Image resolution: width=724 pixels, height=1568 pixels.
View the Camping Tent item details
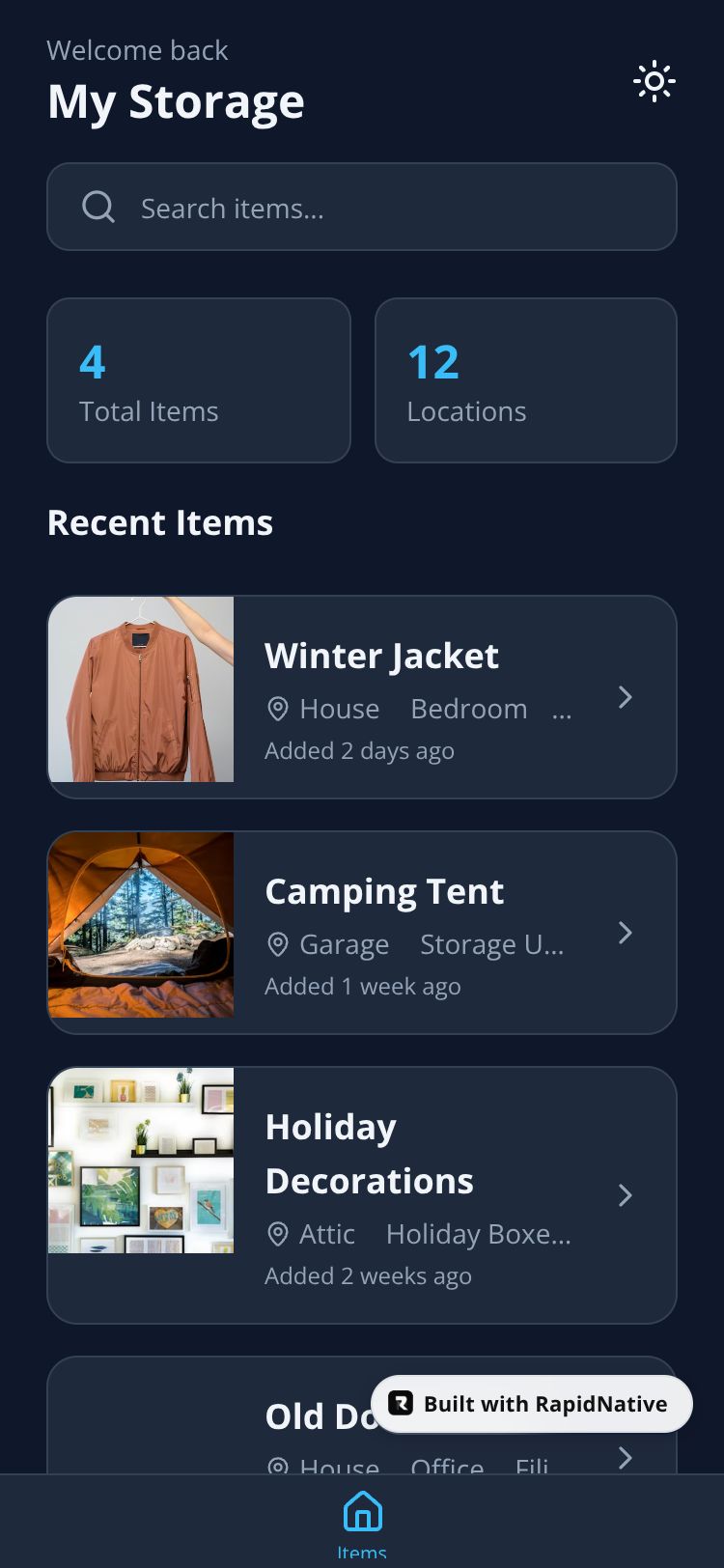[362, 933]
